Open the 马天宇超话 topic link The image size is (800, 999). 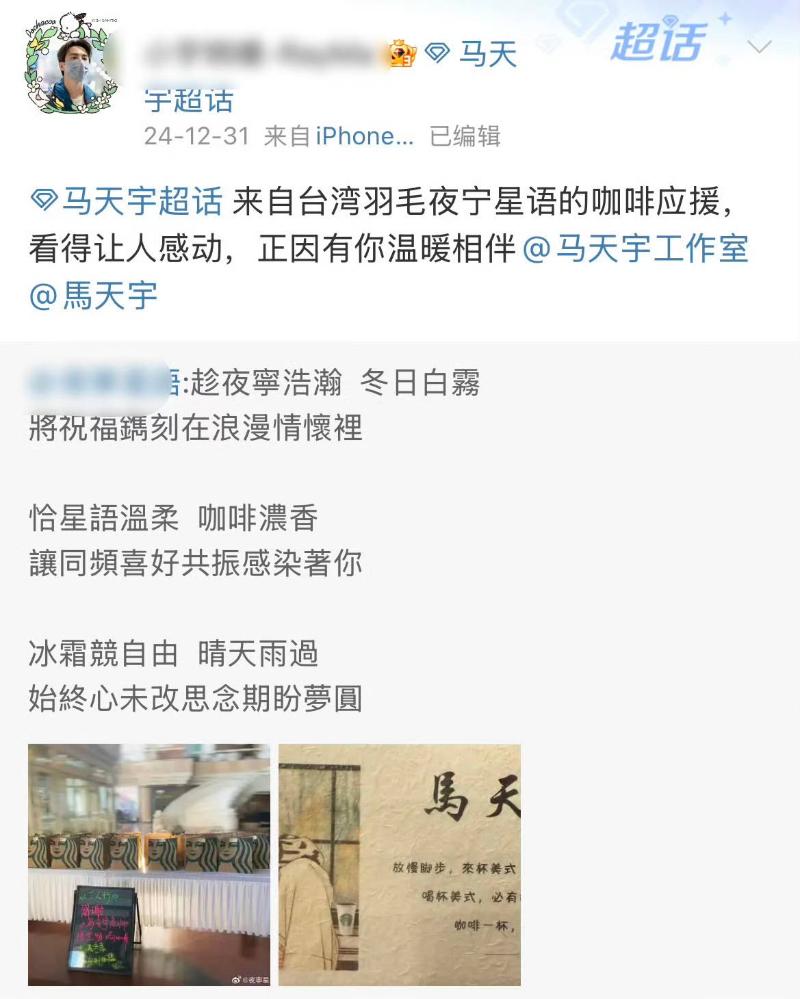(x=127, y=201)
